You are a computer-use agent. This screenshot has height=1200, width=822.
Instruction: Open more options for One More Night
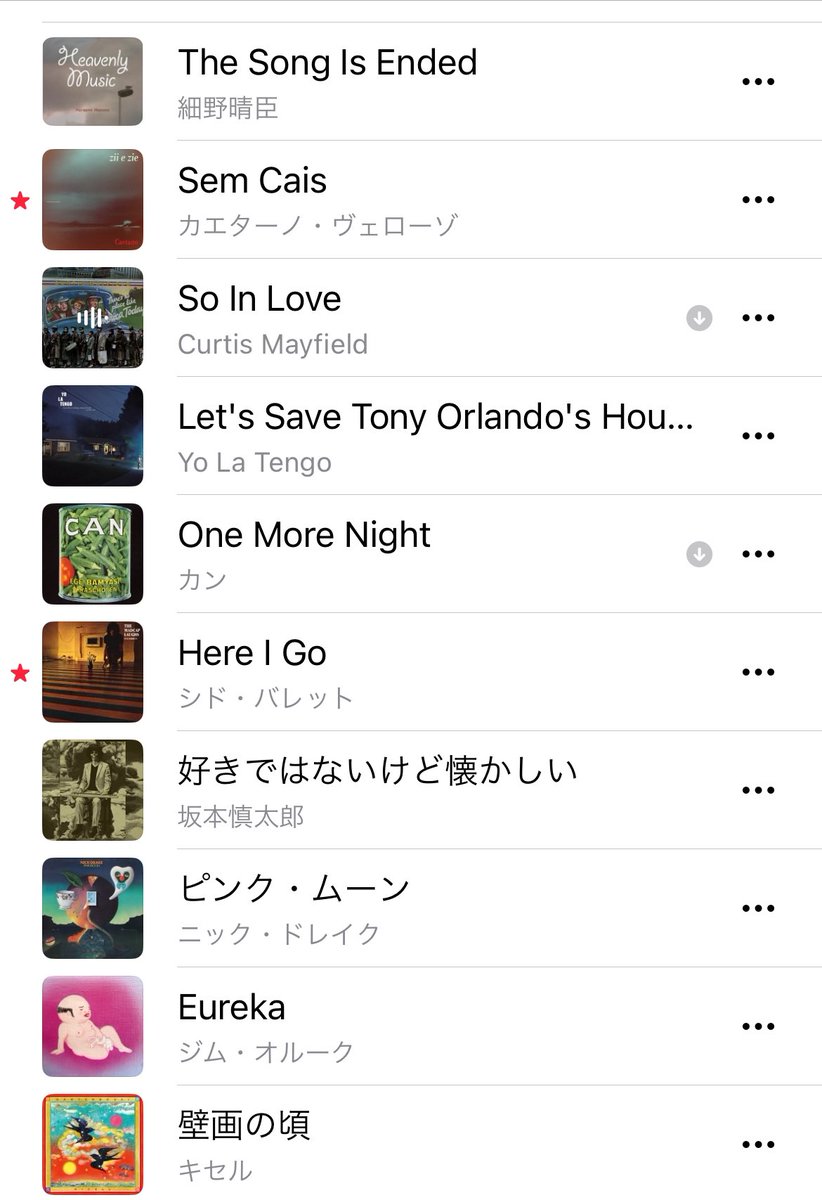pyautogui.click(x=758, y=554)
